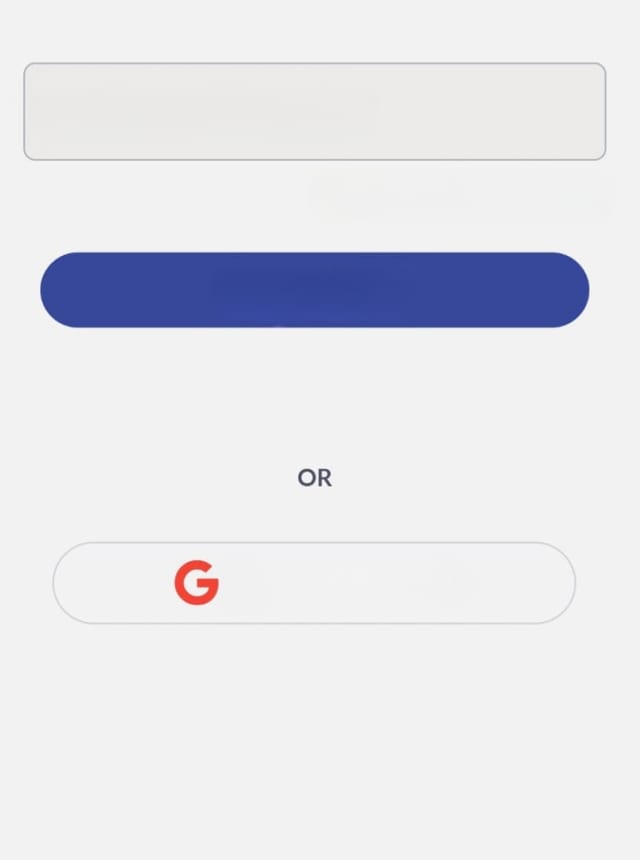
Task: Tap the blue filled button
Action: [x=314, y=290]
